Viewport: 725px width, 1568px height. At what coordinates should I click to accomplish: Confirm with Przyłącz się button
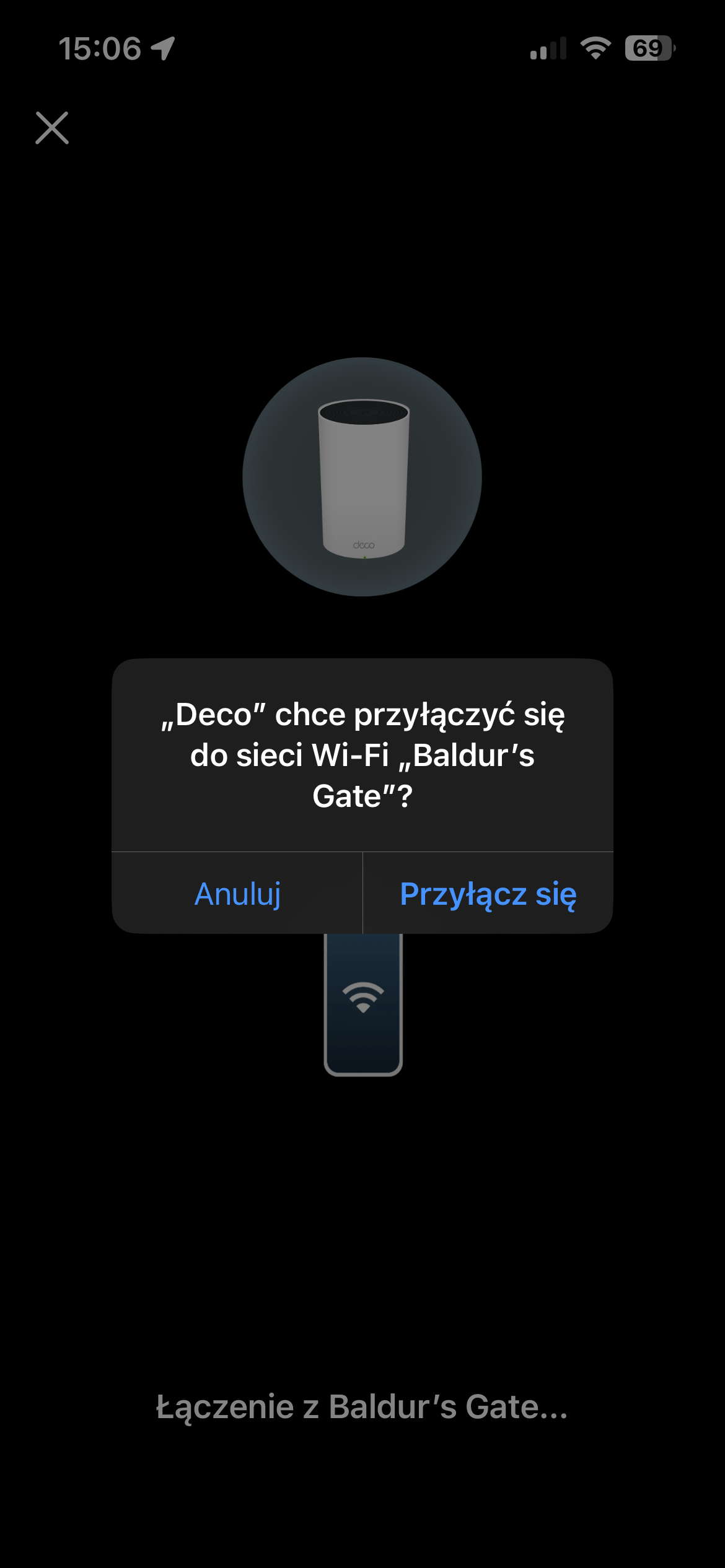pos(488,894)
